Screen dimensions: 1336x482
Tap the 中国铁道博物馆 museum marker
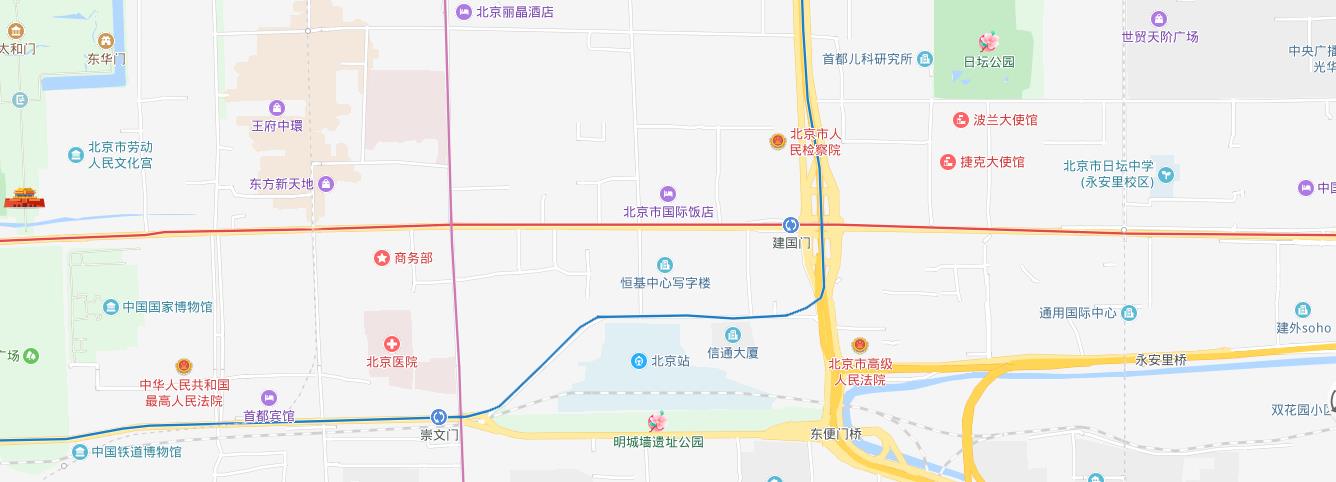coord(78,451)
